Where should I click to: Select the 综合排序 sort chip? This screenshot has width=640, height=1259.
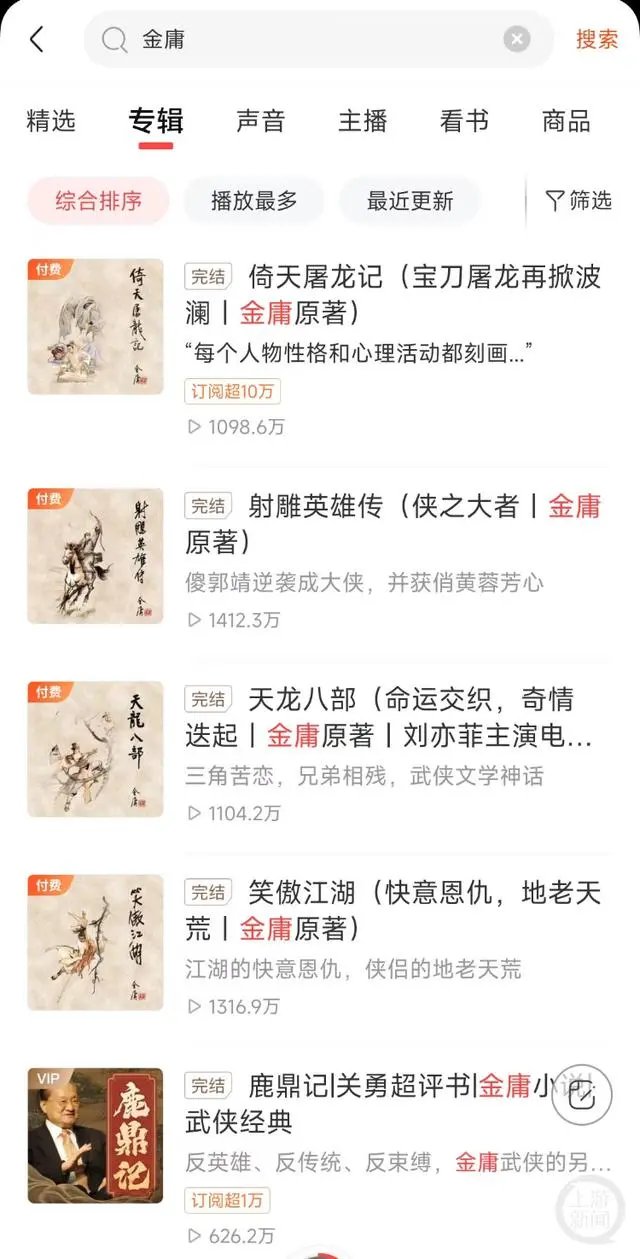tap(98, 201)
